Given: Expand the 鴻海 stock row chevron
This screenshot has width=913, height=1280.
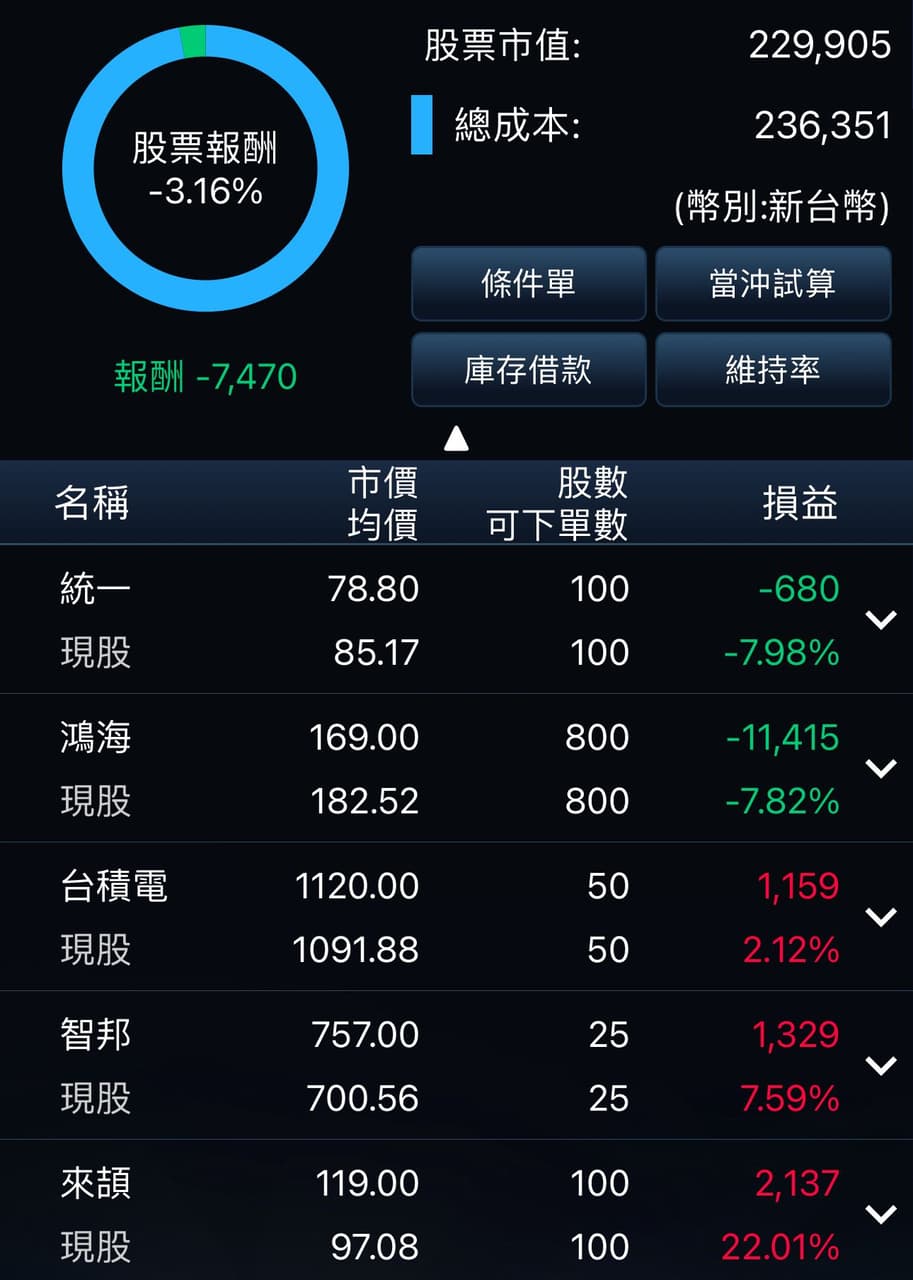Looking at the screenshot, I should coord(880,768).
